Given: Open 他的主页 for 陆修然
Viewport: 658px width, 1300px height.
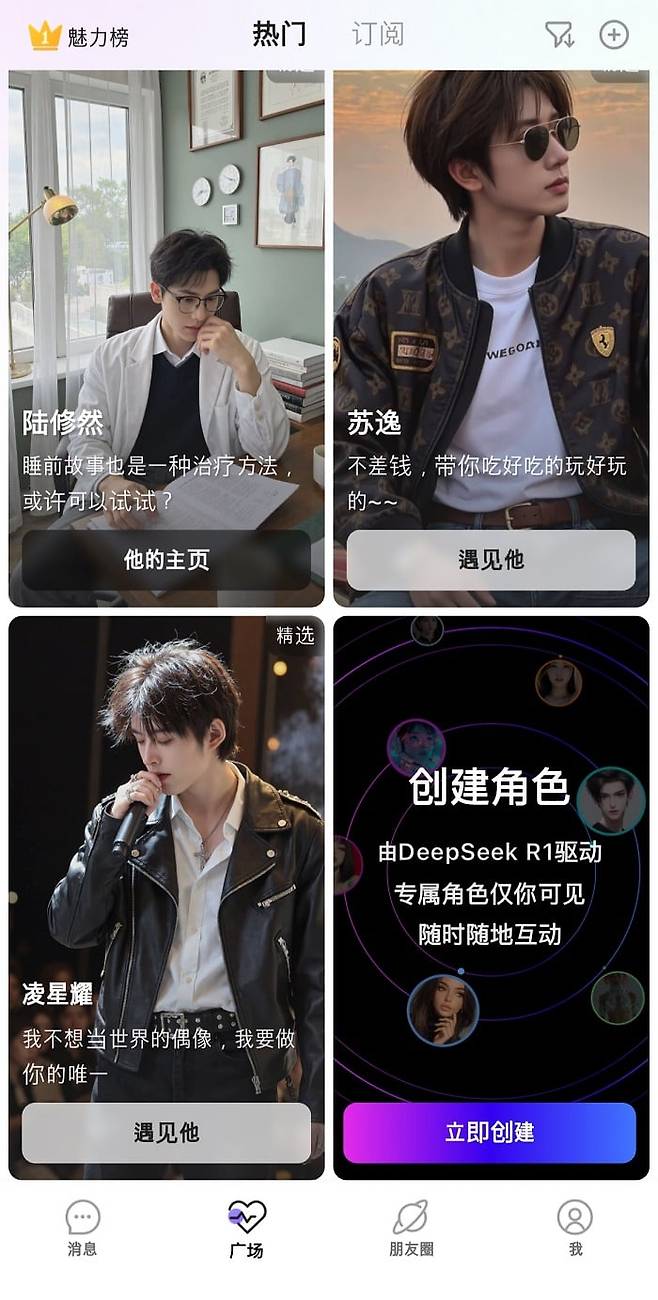Looking at the screenshot, I should coord(166,560).
